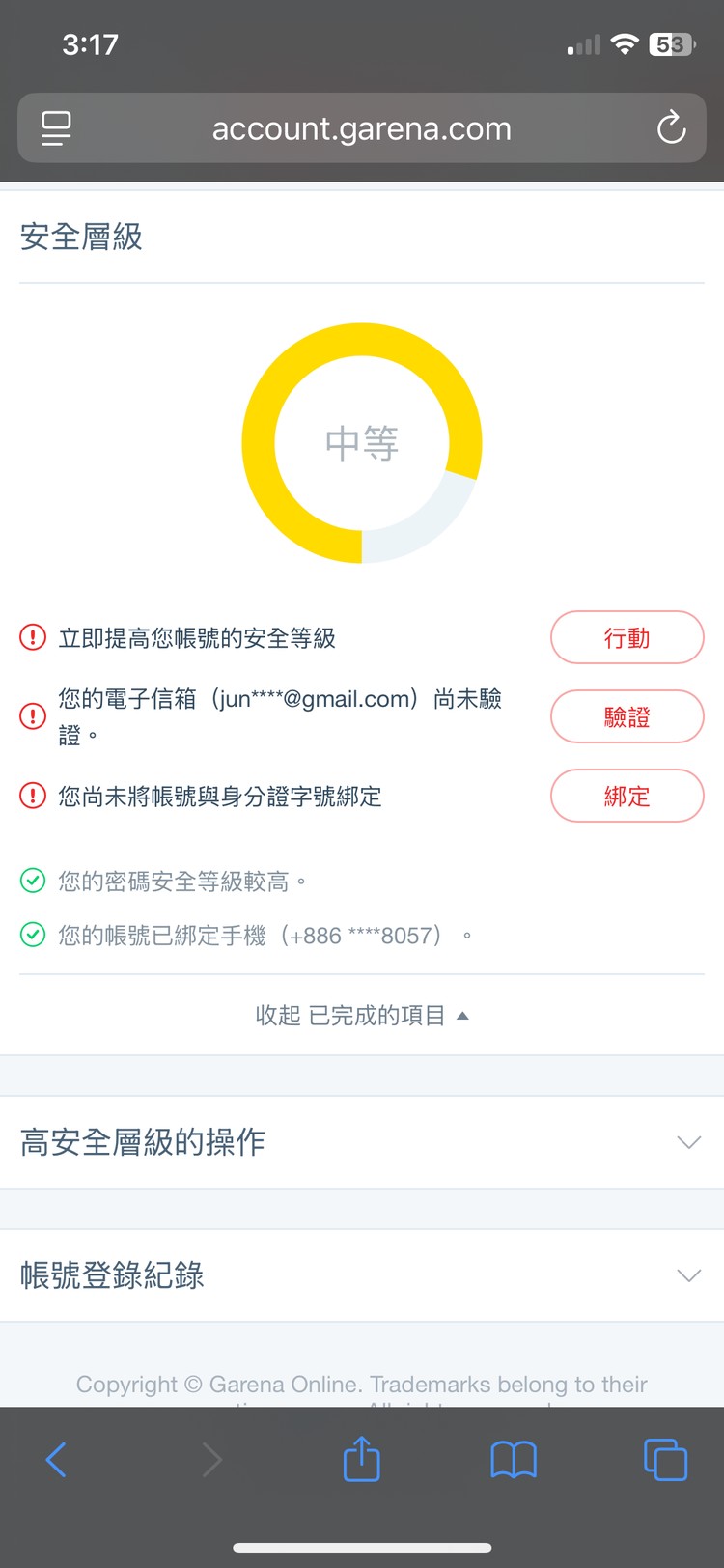Screen dimensions: 724x1568
Task: Go back to the previous page
Action: click(x=56, y=1459)
